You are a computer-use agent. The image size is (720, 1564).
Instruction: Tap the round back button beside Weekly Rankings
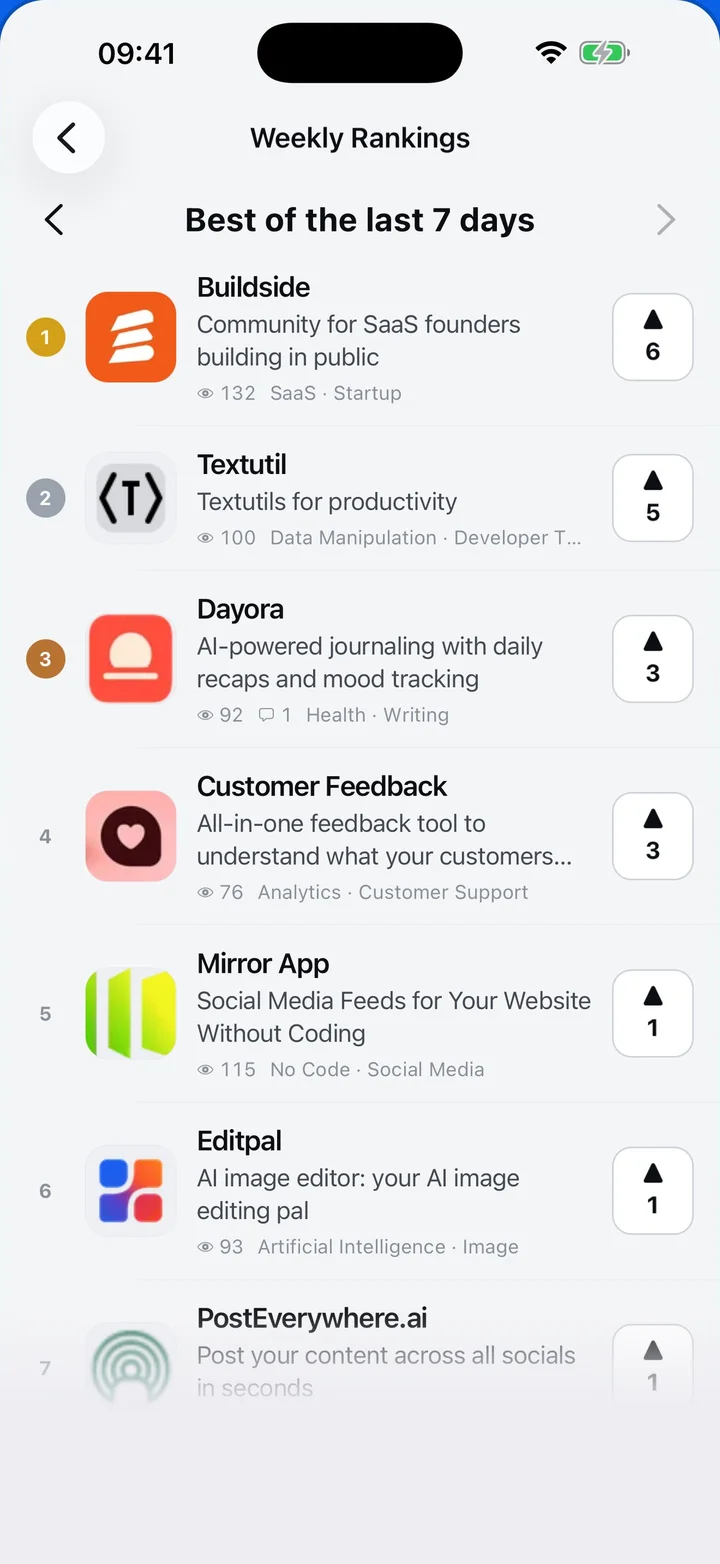(68, 138)
